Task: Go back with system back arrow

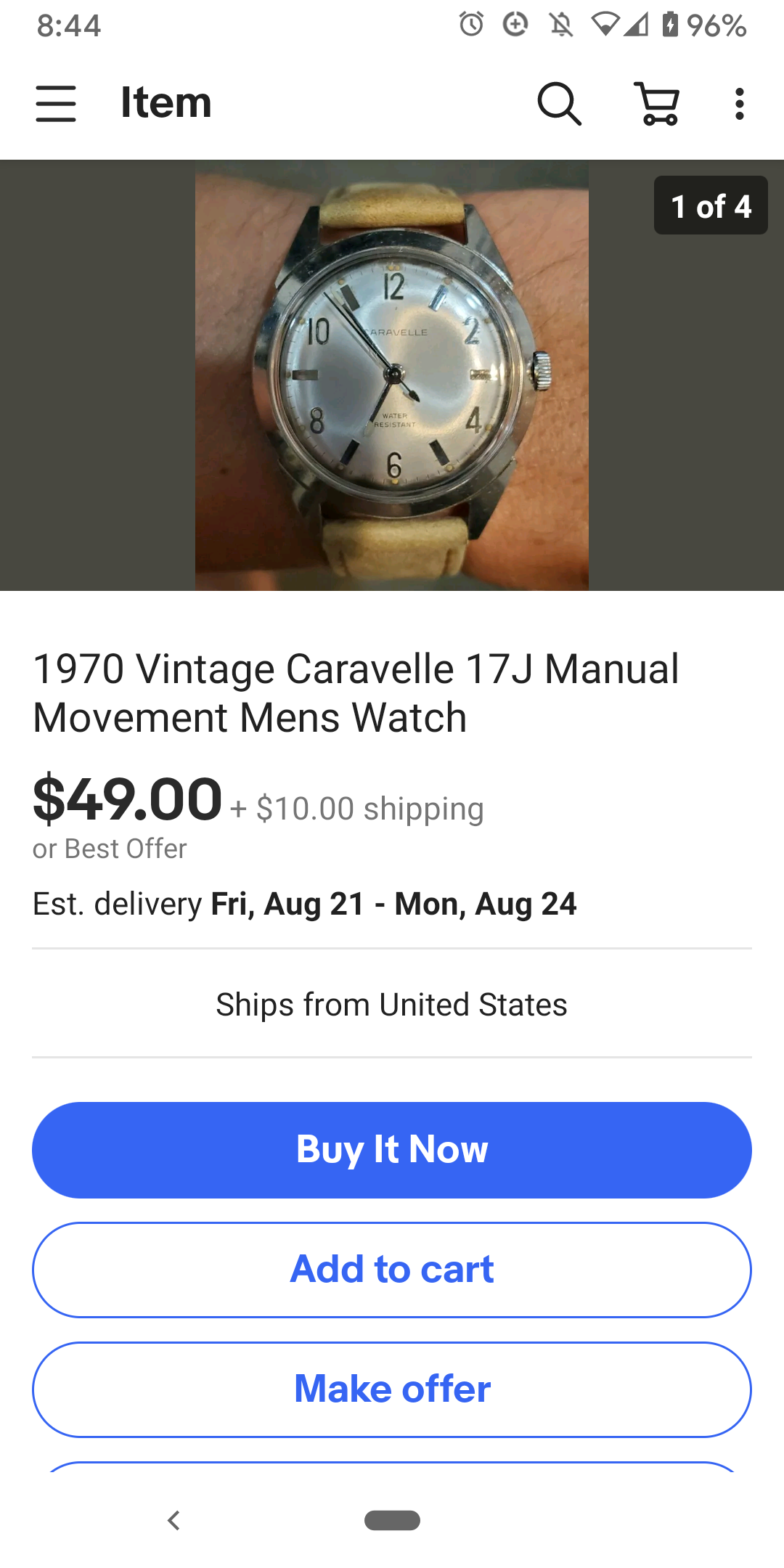Action: (173, 1520)
